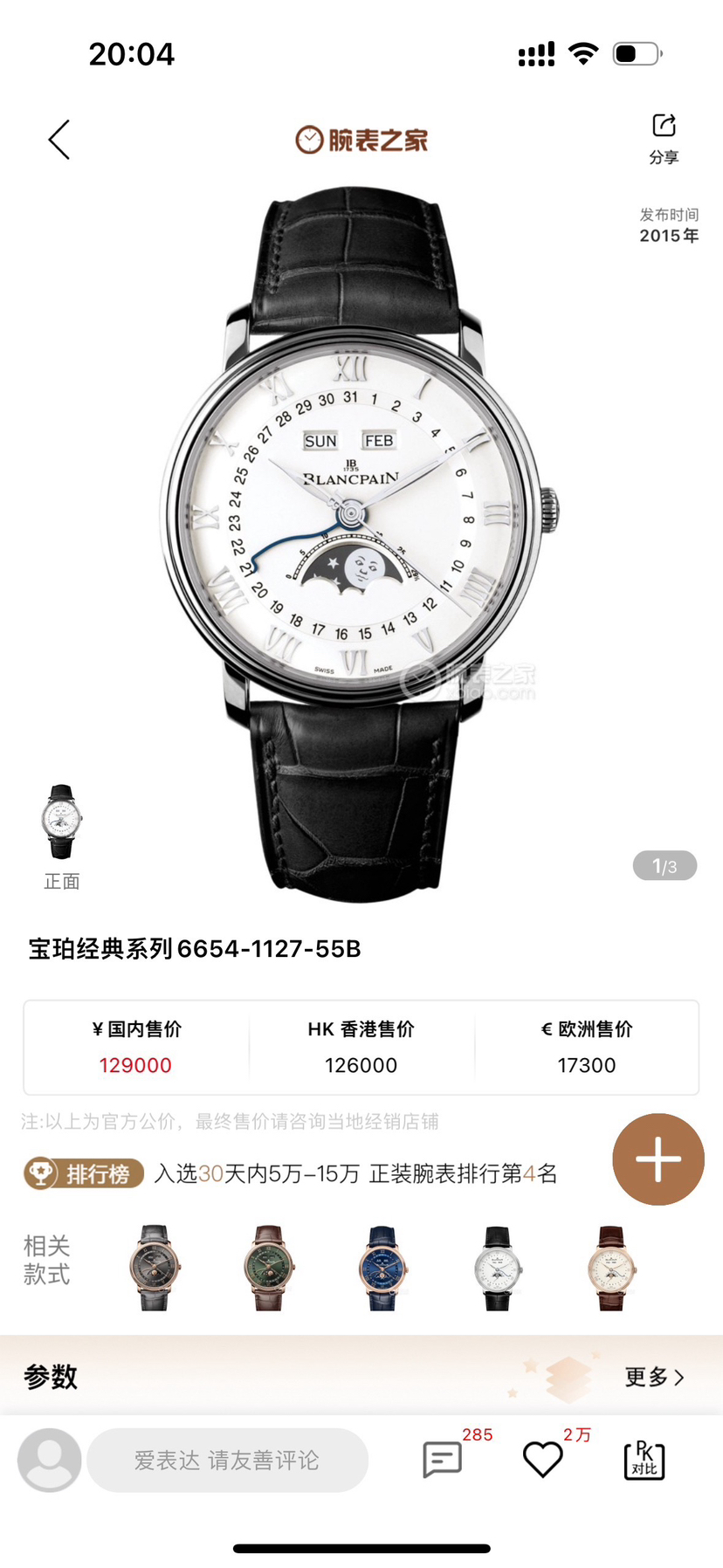View the main watch image fullscreen
723x1568 pixels.
[356, 541]
